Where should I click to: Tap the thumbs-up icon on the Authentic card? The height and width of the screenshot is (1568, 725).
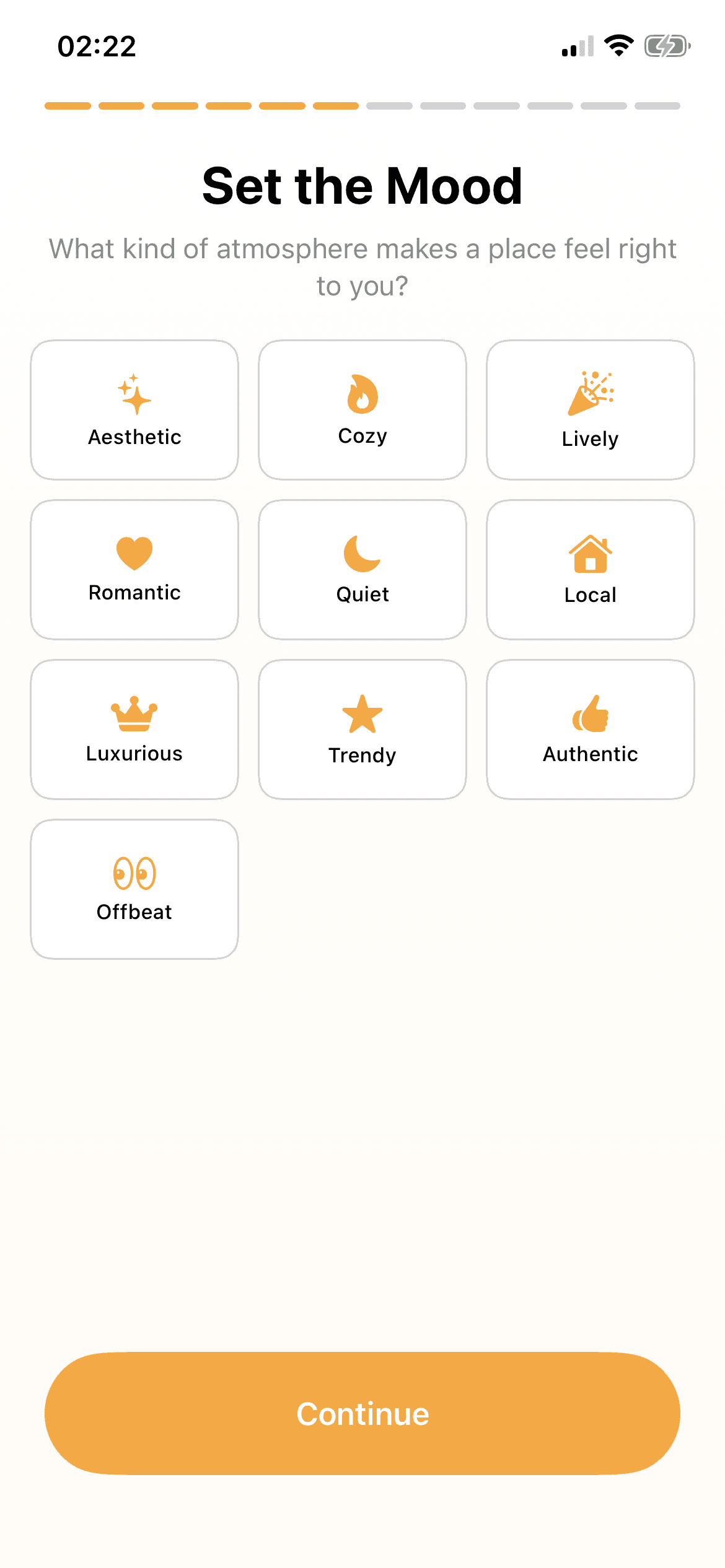[x=589, y=714]
